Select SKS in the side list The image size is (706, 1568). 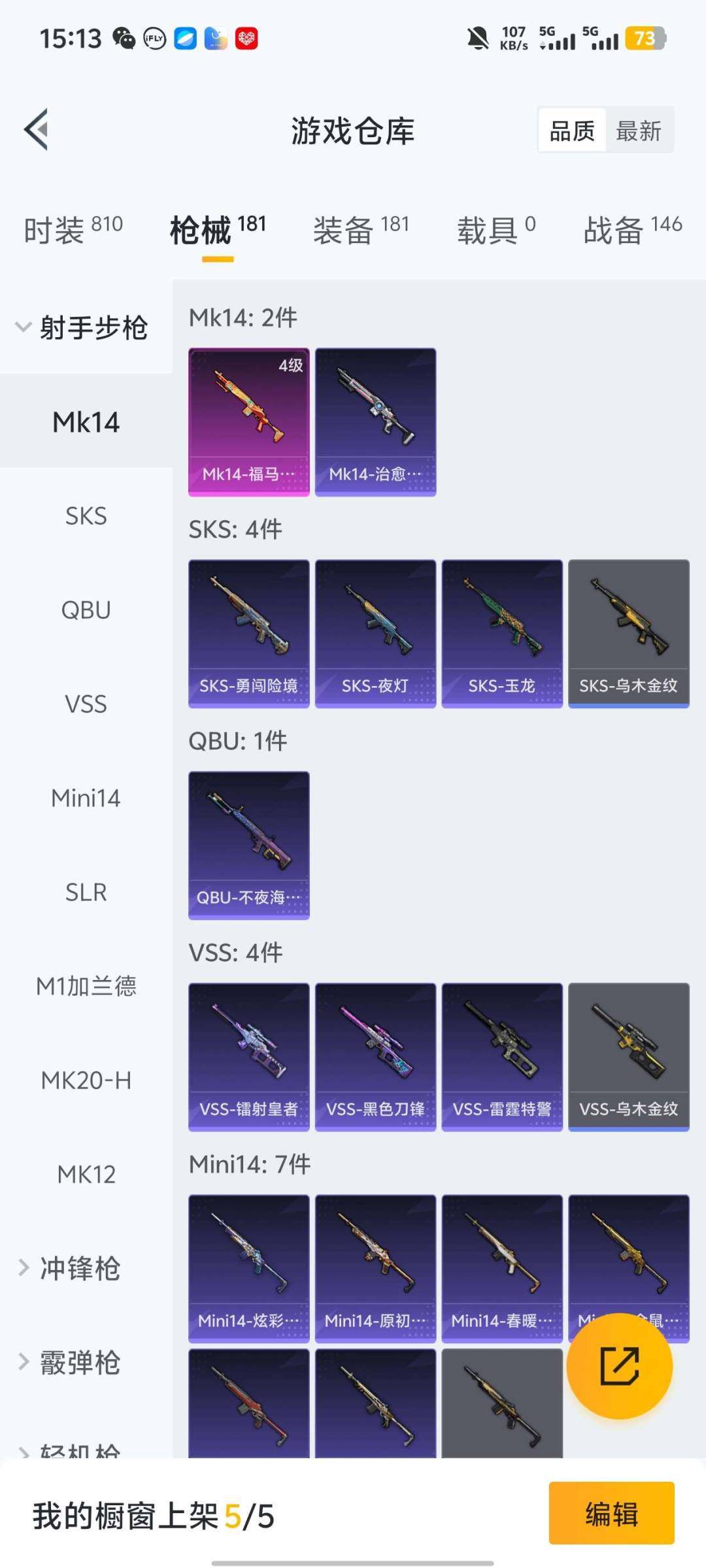(x=86, y=516)
